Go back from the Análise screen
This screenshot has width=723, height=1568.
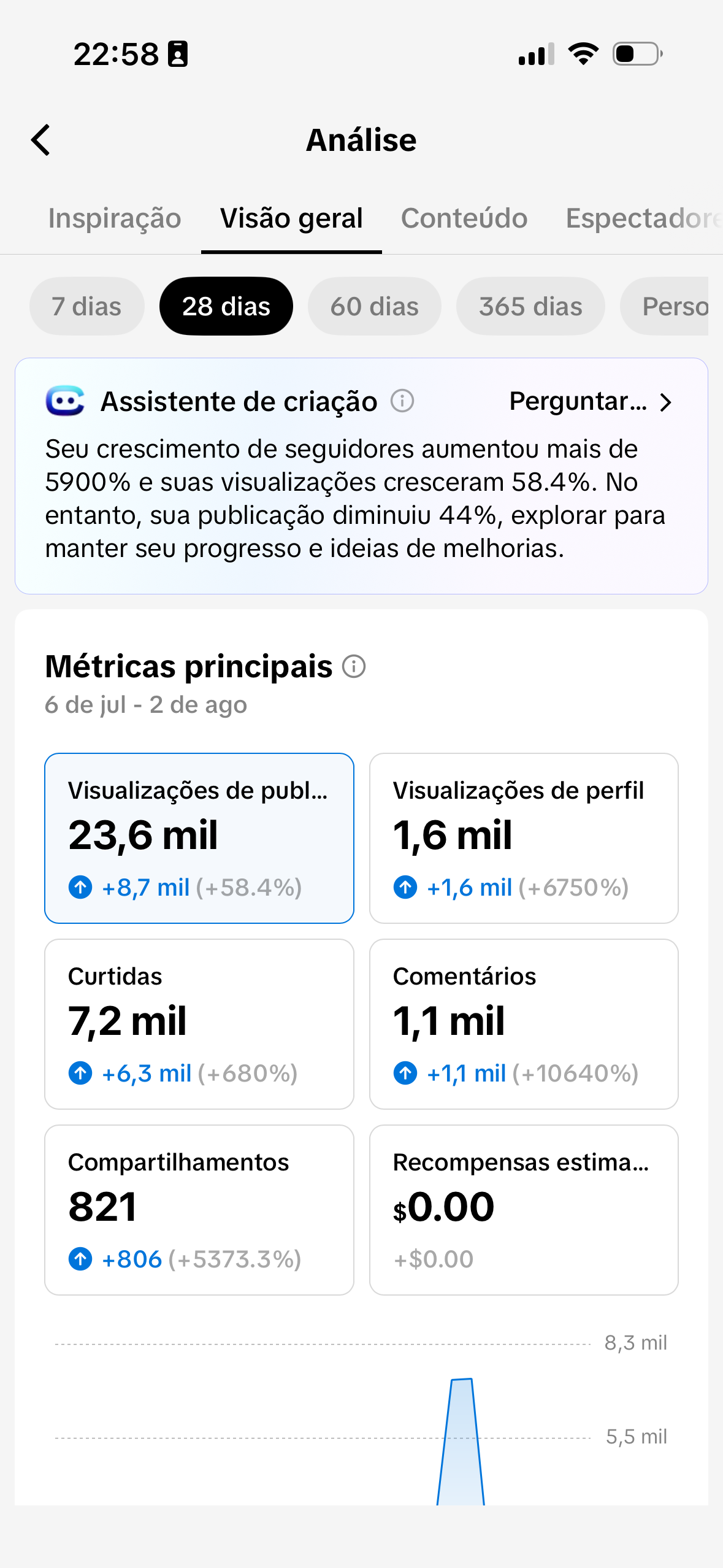coord(41,140)
